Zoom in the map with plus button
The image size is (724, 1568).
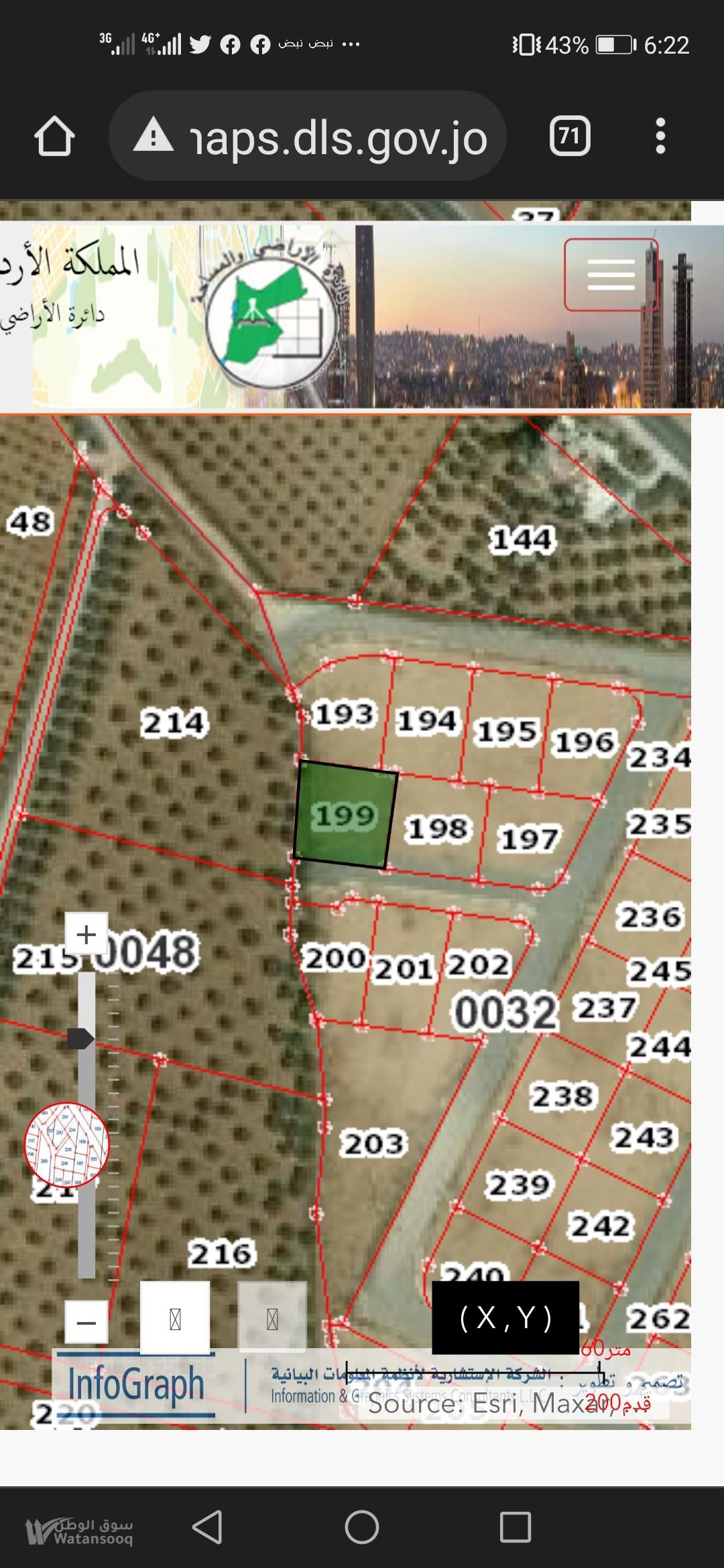click(x=86, y=933)
